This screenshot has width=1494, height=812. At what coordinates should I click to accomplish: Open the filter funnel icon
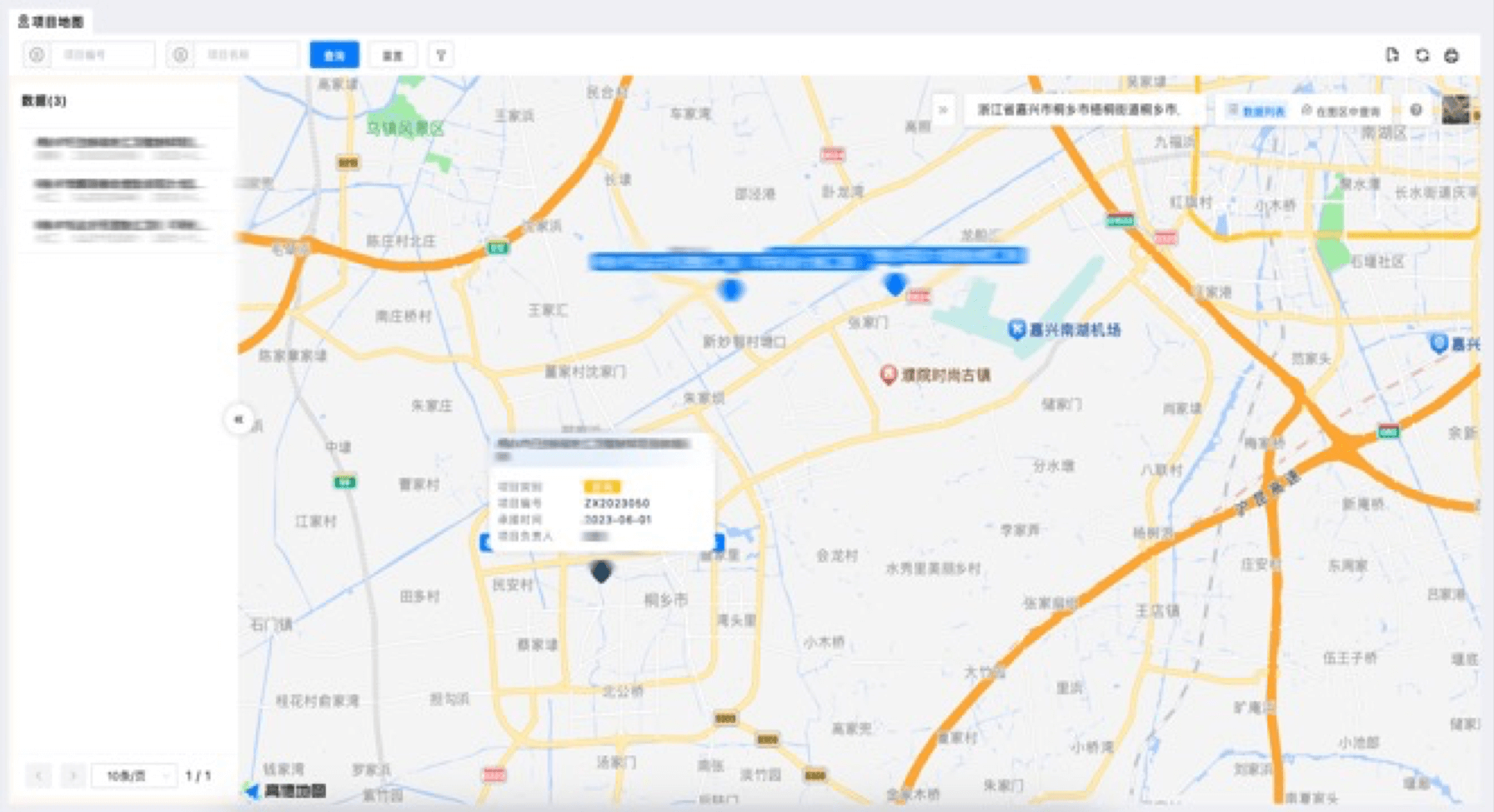(x=441, y=55)
